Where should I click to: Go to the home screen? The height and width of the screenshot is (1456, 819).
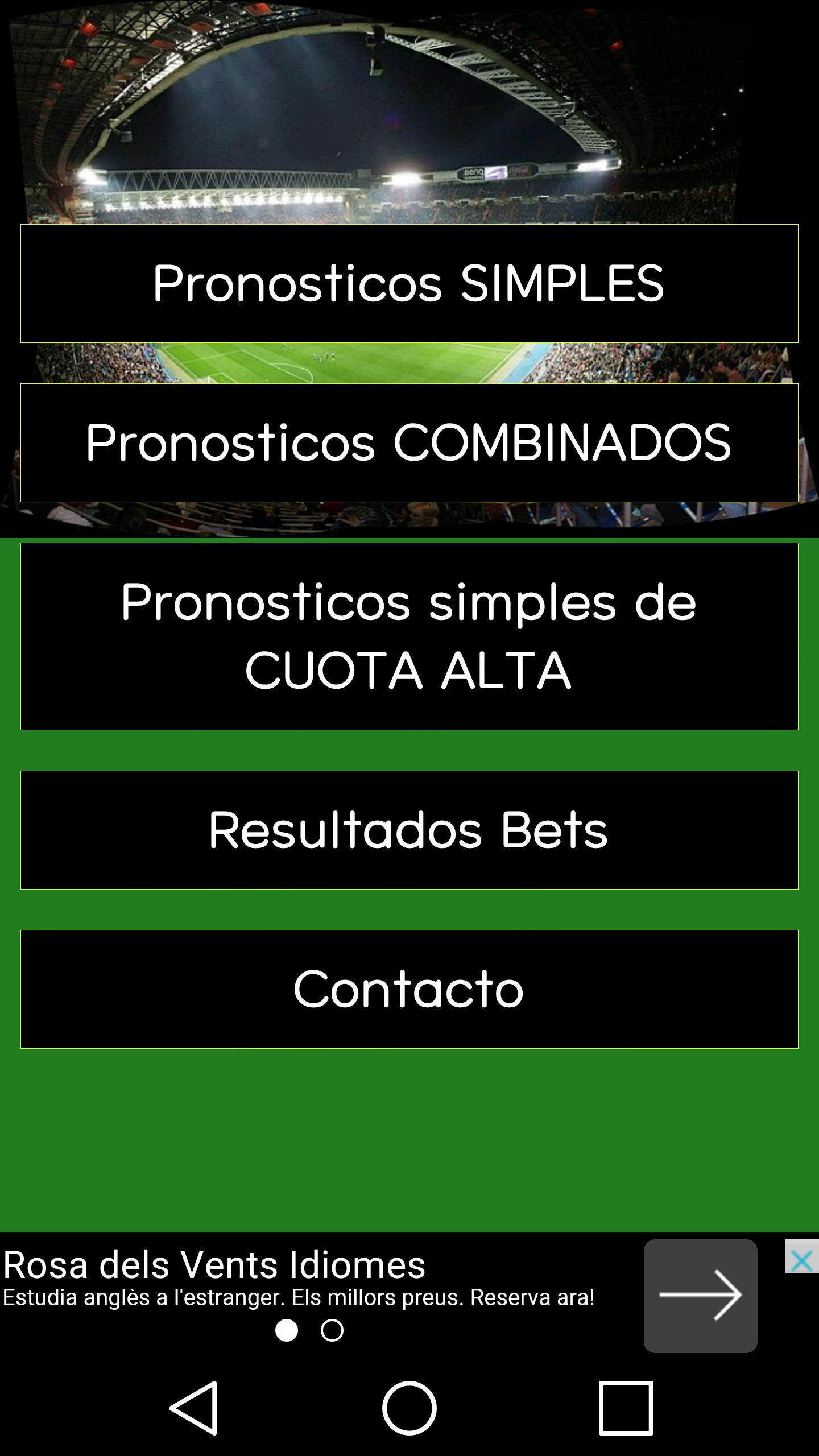[409, 1408]
